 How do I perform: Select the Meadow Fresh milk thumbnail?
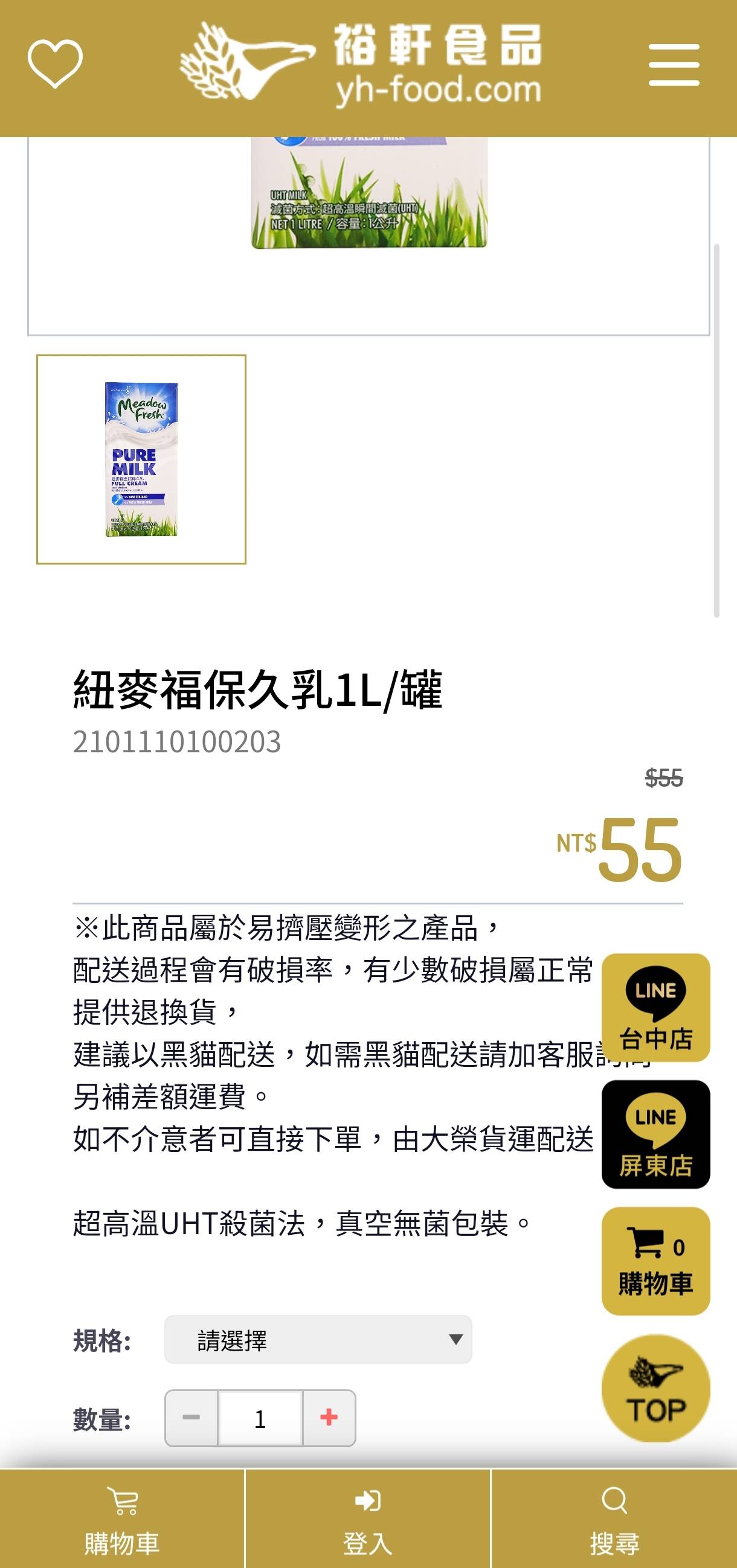(x=141, y=459)
